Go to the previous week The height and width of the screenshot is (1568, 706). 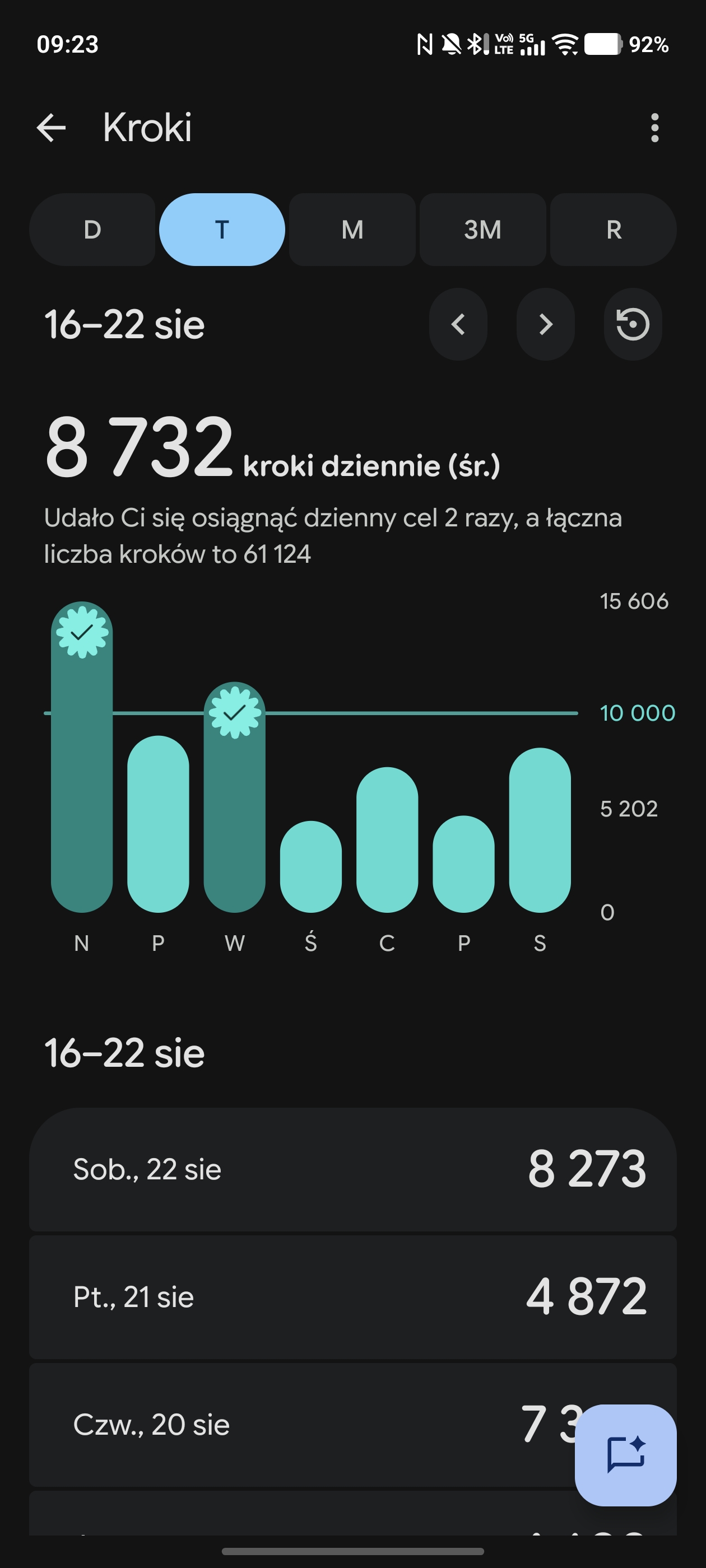(458, 324)
